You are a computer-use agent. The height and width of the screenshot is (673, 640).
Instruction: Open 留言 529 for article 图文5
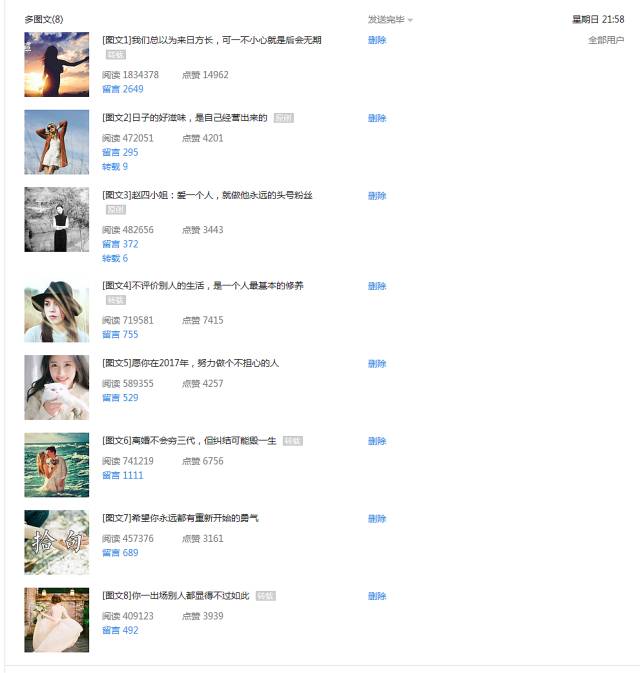(120, 398)
